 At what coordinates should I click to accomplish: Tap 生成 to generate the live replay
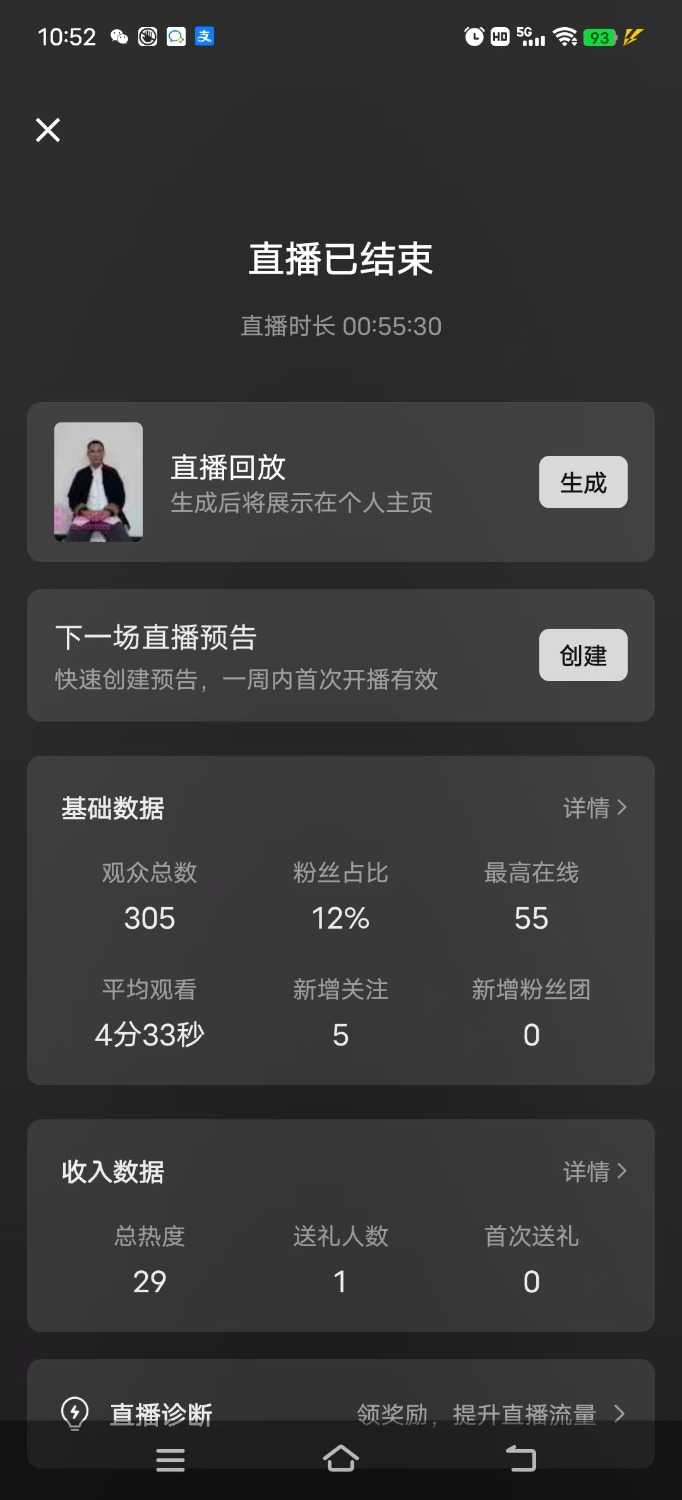tap(583, 482)
